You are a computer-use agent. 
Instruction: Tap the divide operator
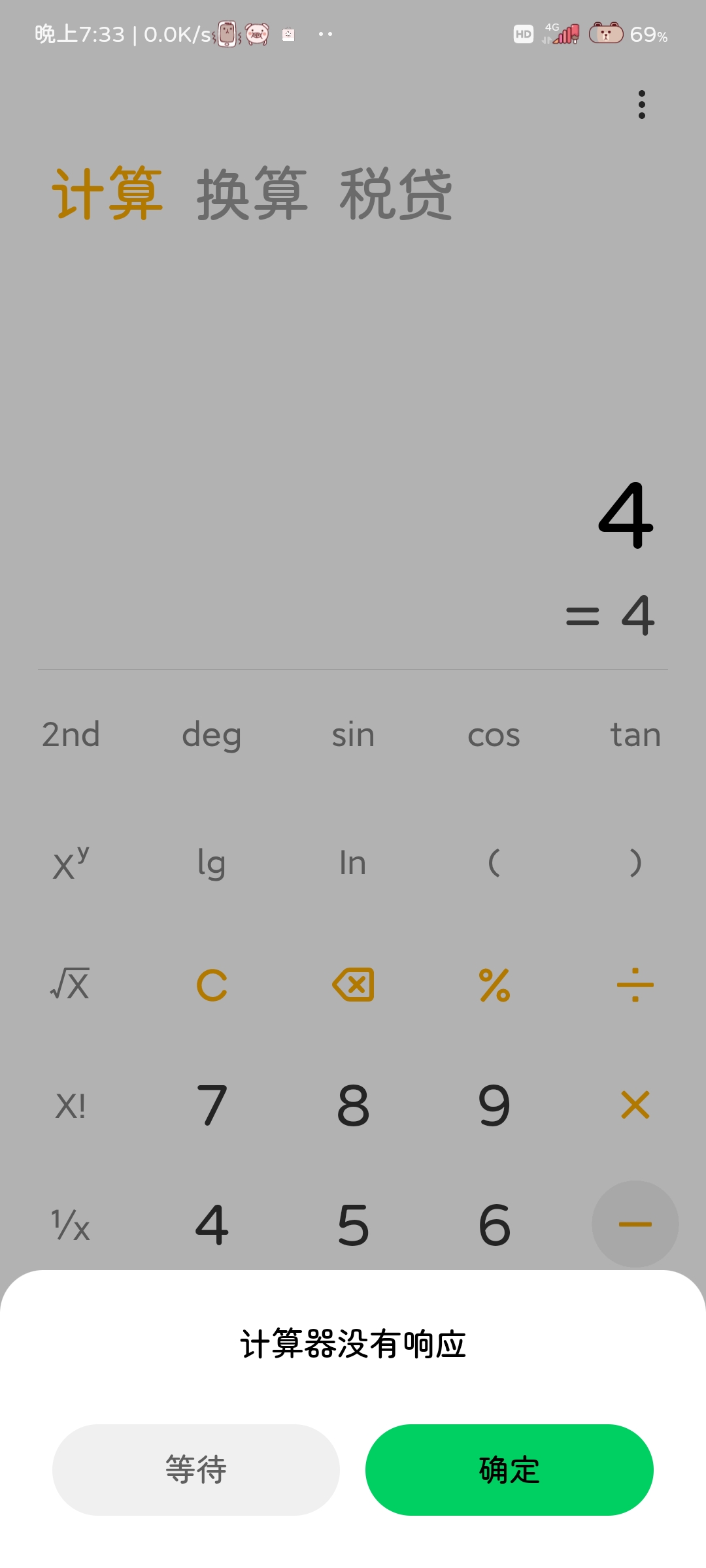click(635, 985)
